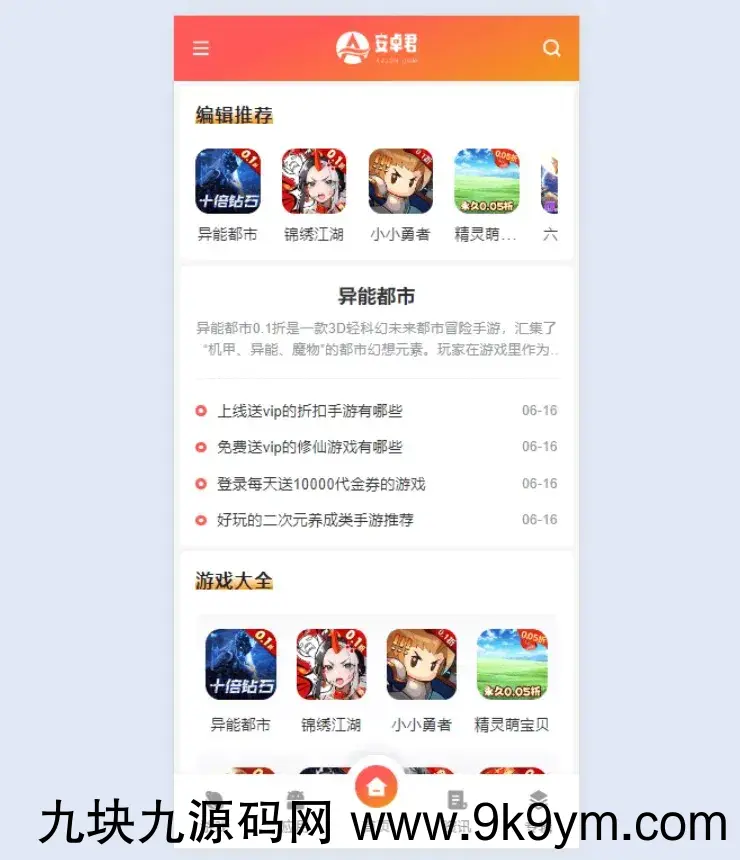
Task: Open the search icon in header
Action: coord(551,48)
